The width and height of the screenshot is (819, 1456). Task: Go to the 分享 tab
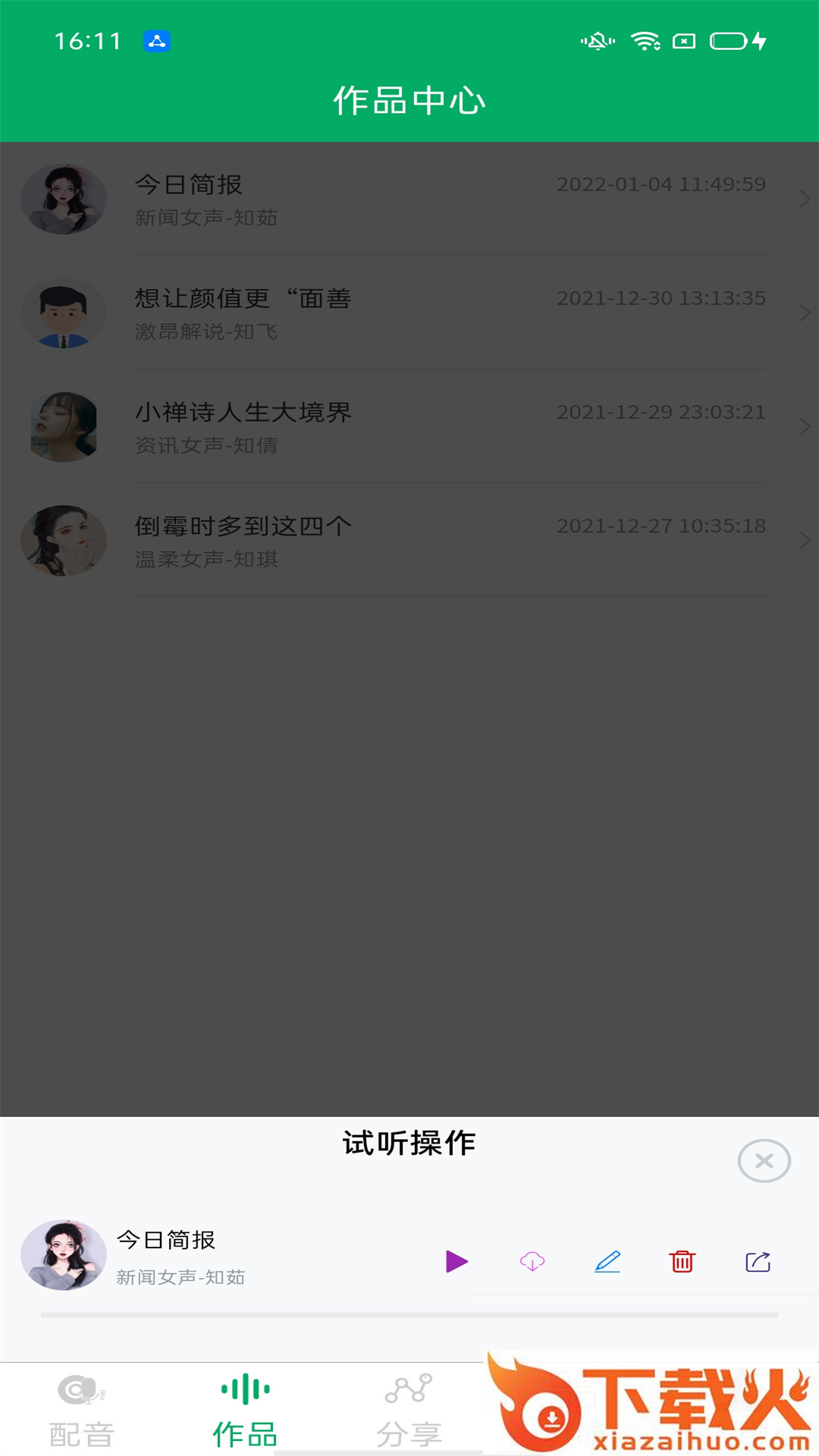point(409,1411)
